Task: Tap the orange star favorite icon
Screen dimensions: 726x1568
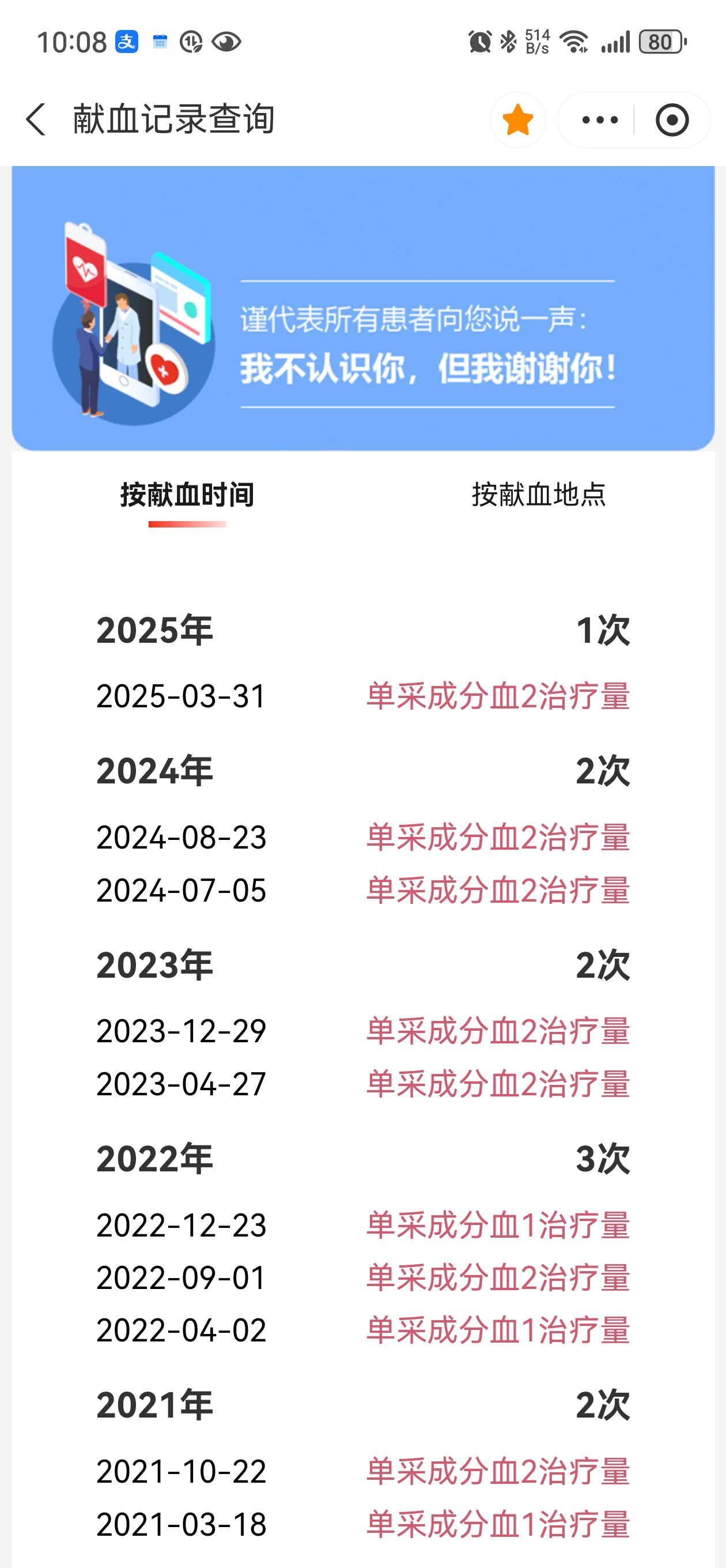Action: [518, 120]
